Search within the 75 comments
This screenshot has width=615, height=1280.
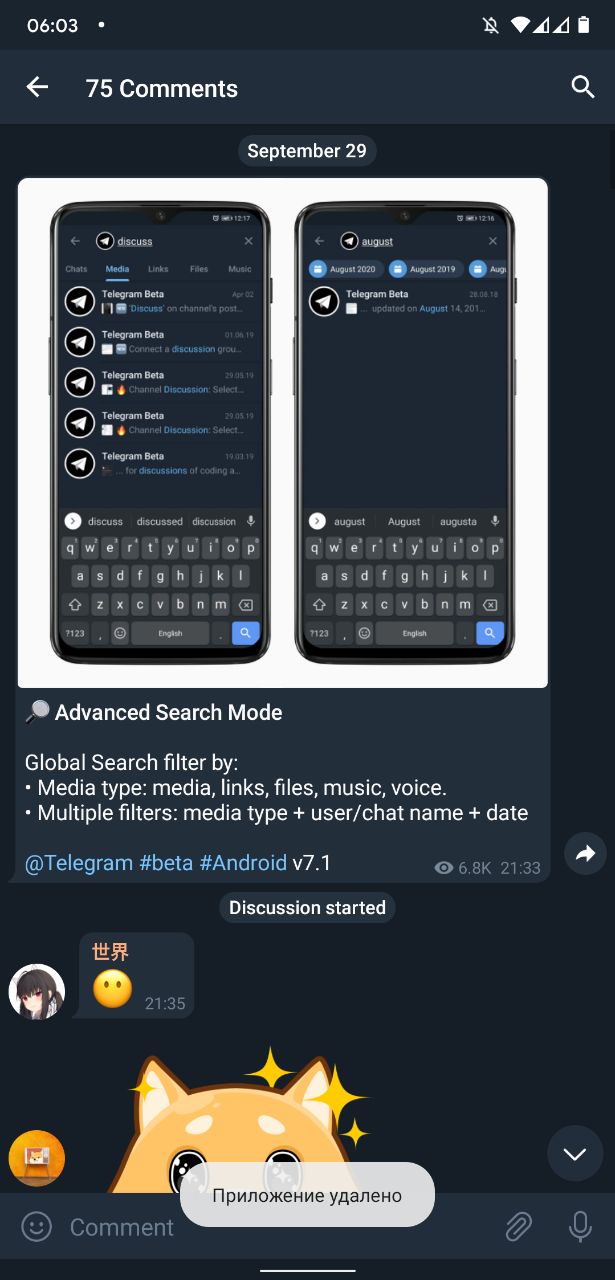(x=582, y=87)
